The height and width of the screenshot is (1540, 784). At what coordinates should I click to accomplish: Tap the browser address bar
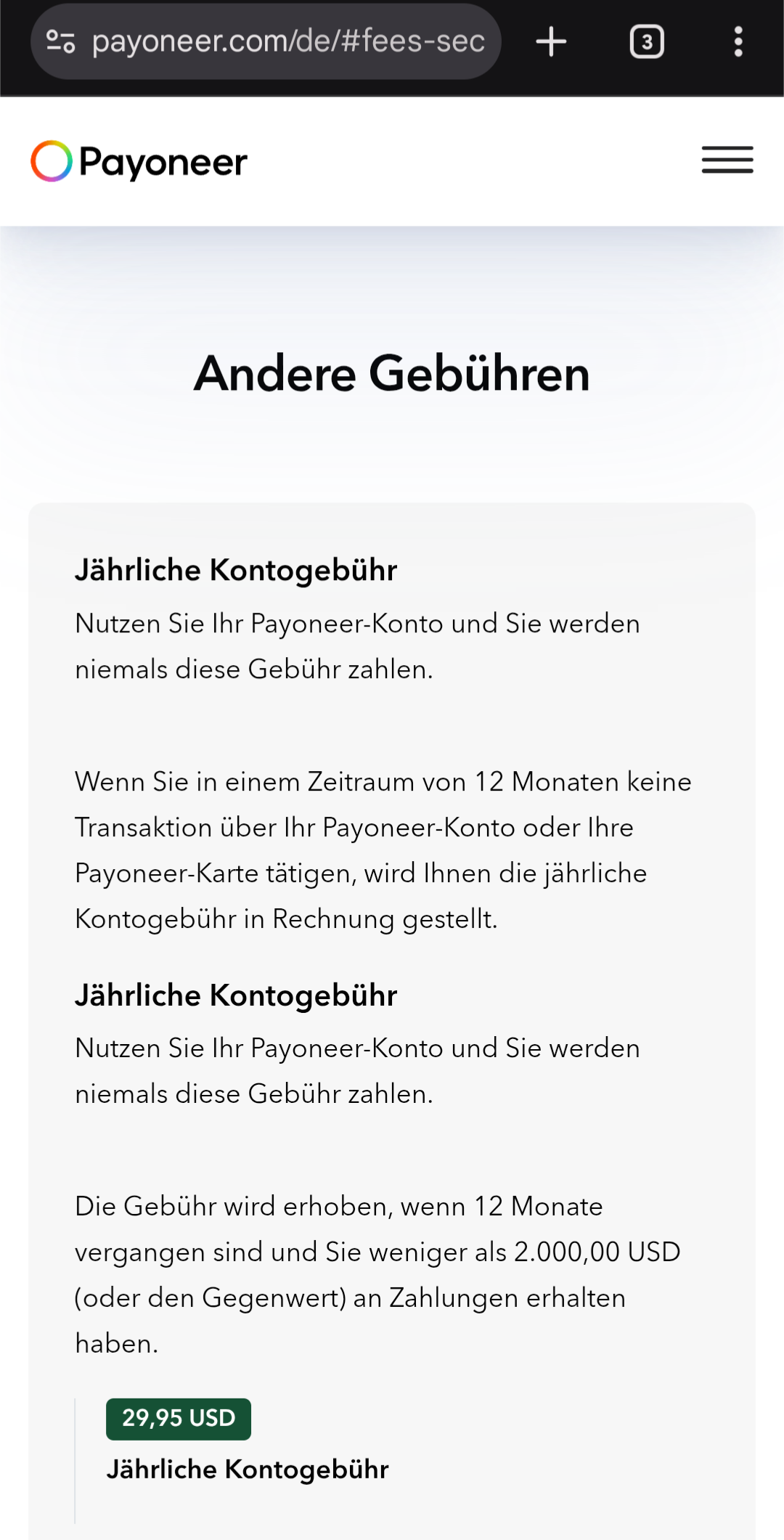coord(287,41)
